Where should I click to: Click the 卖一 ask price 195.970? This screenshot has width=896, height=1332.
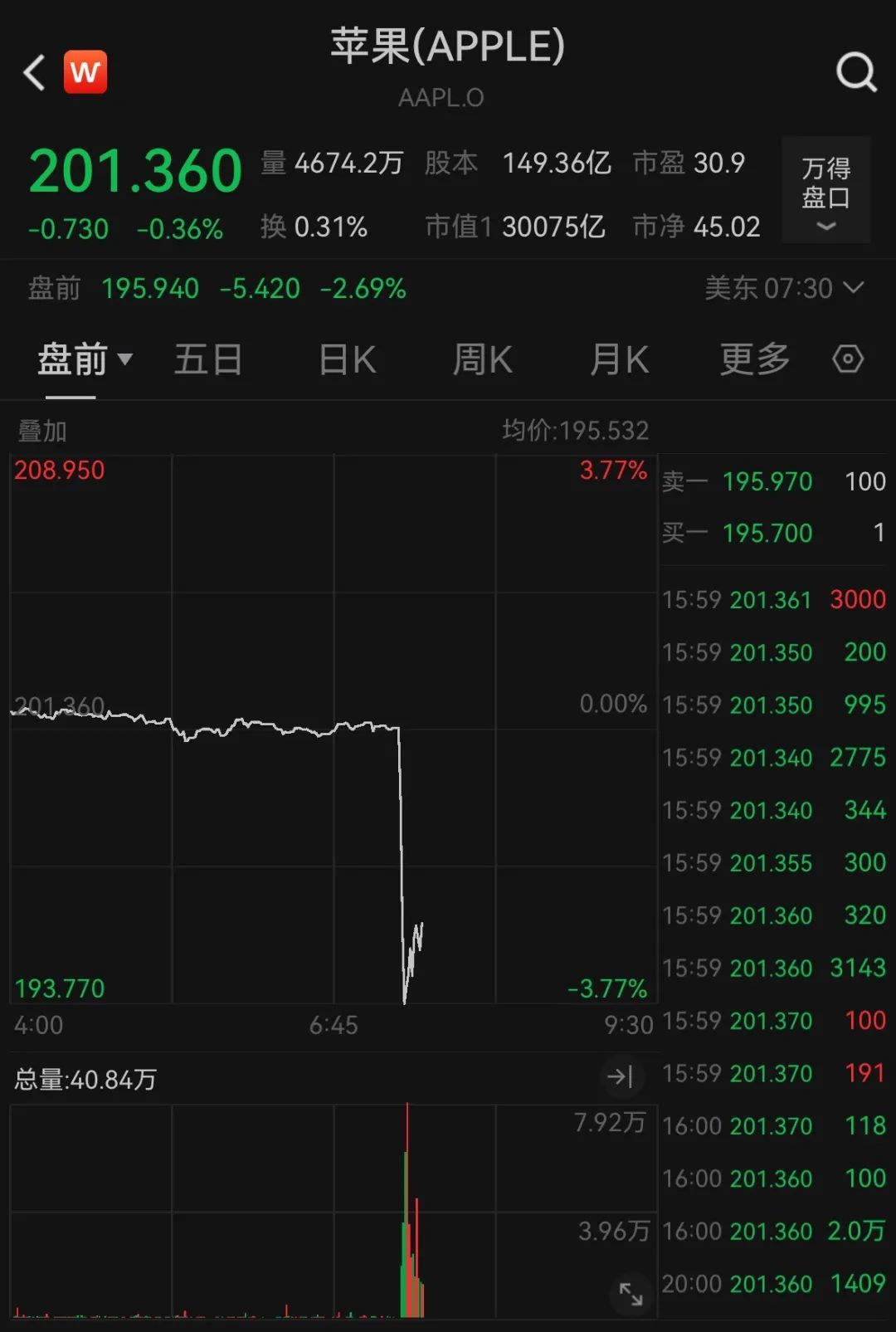[x=767, y=481]
